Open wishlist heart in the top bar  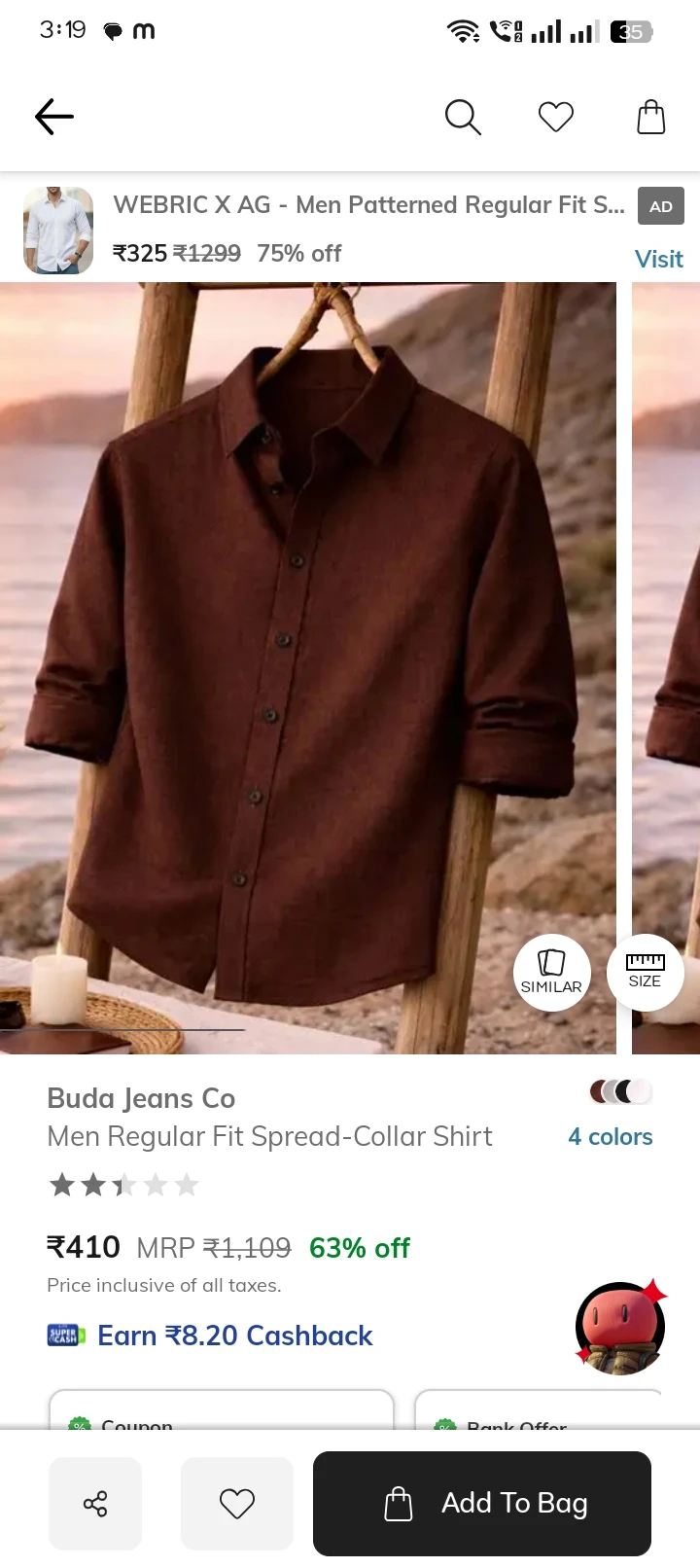pyautogui.click(x=556, y=117)
